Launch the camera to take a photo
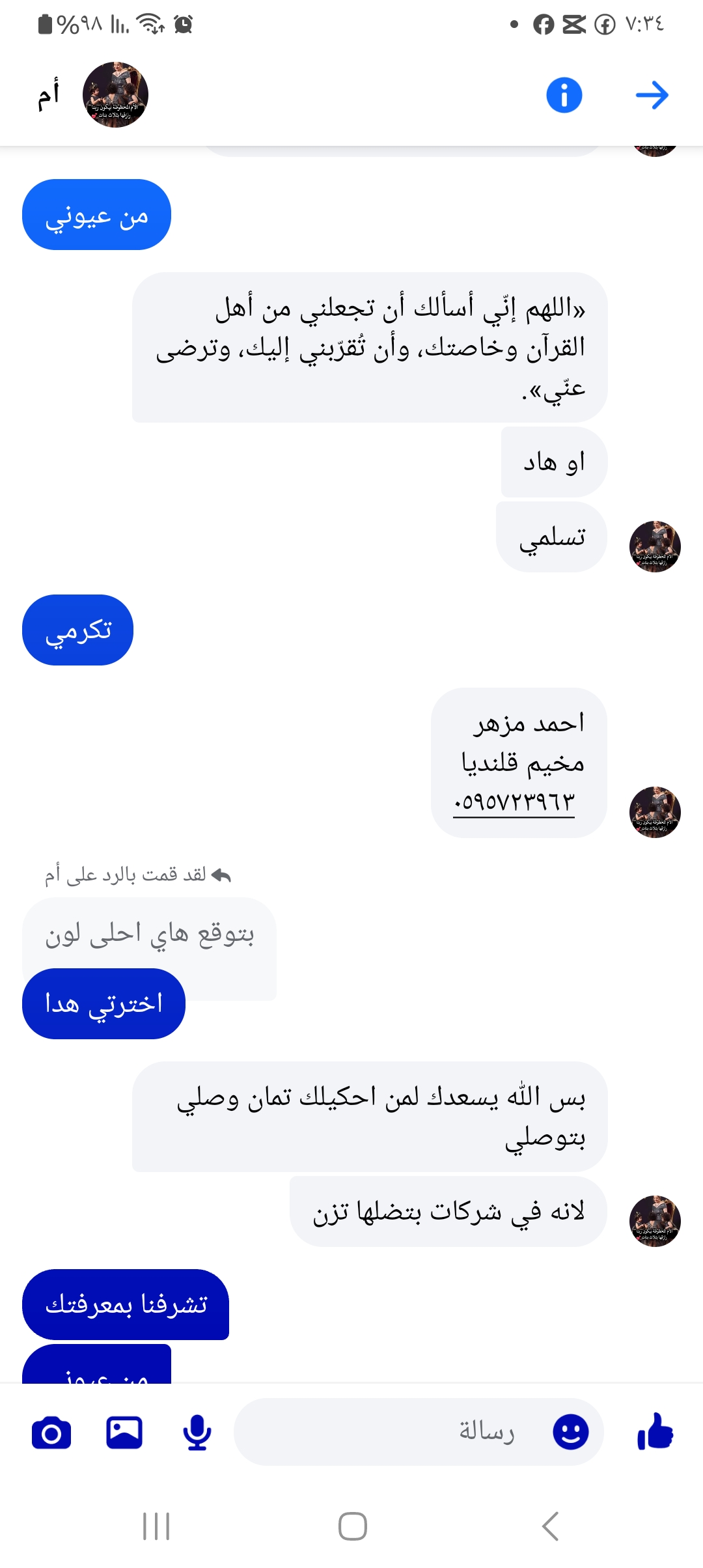 tap(51, 1432)
